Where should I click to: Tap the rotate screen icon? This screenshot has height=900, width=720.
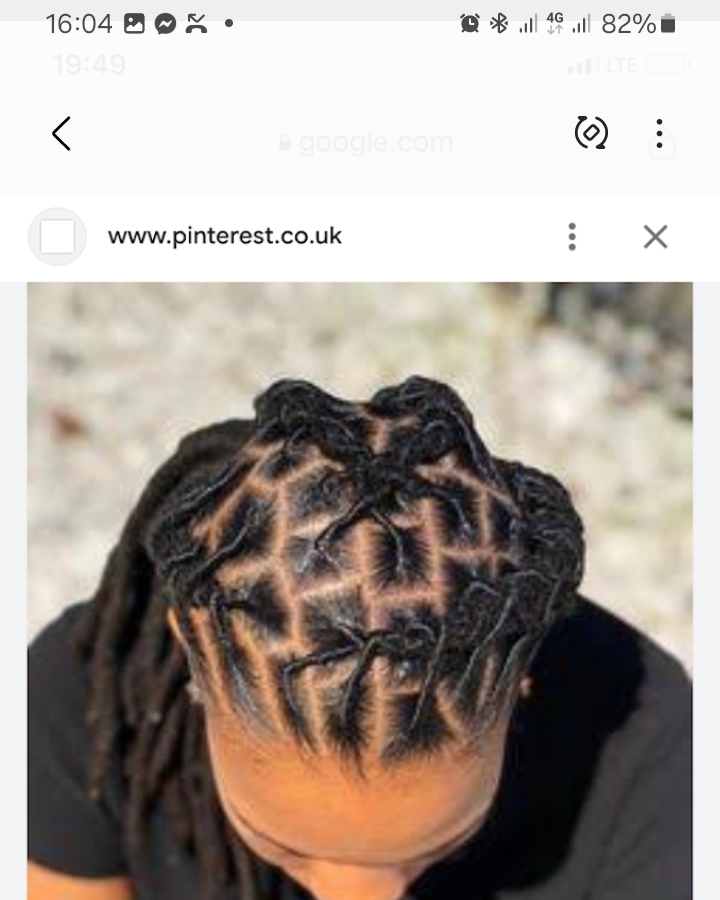click(591, 133)
